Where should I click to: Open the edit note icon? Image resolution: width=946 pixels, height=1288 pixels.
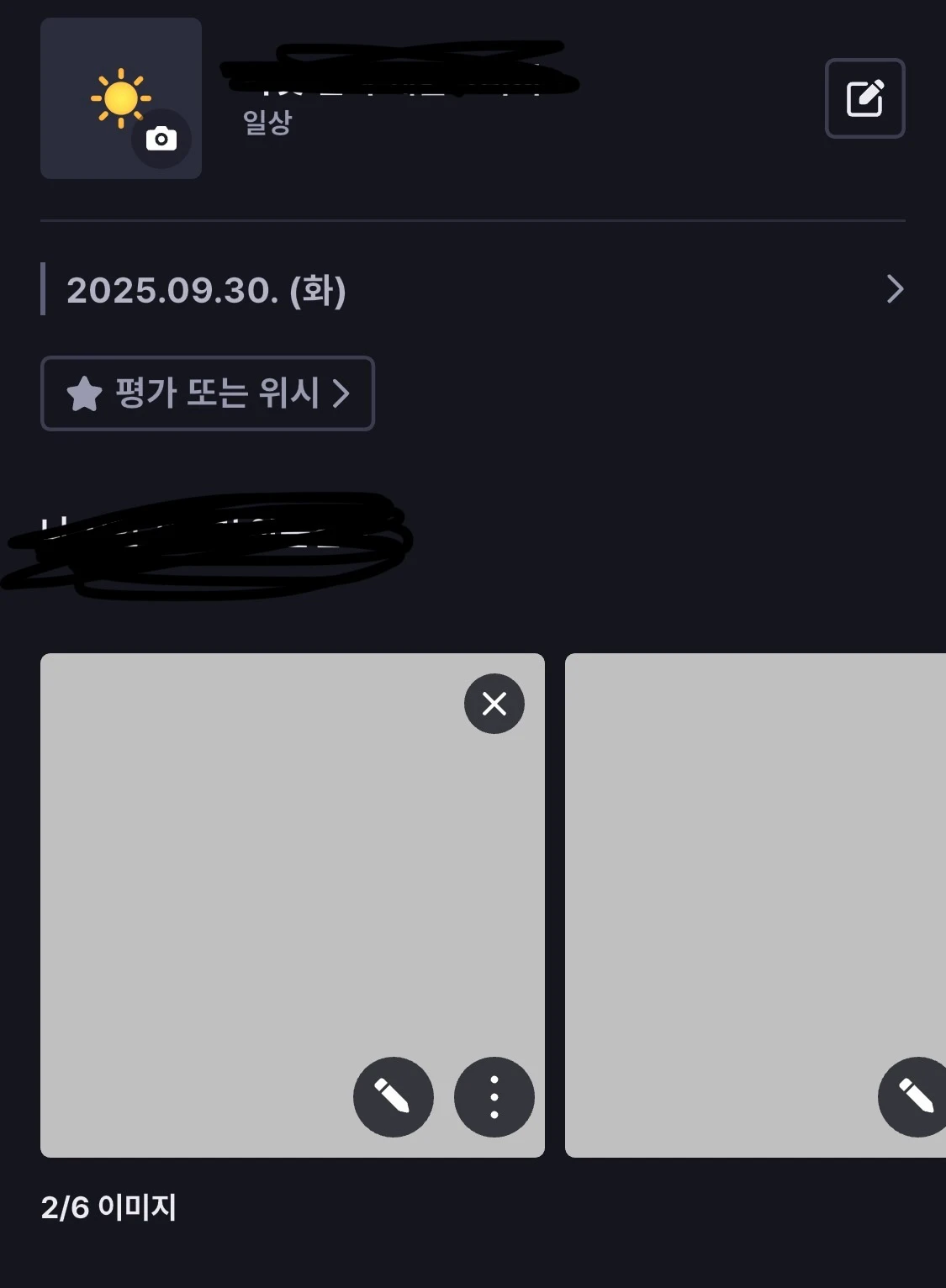pyautogui.click(x=864, y=98)
